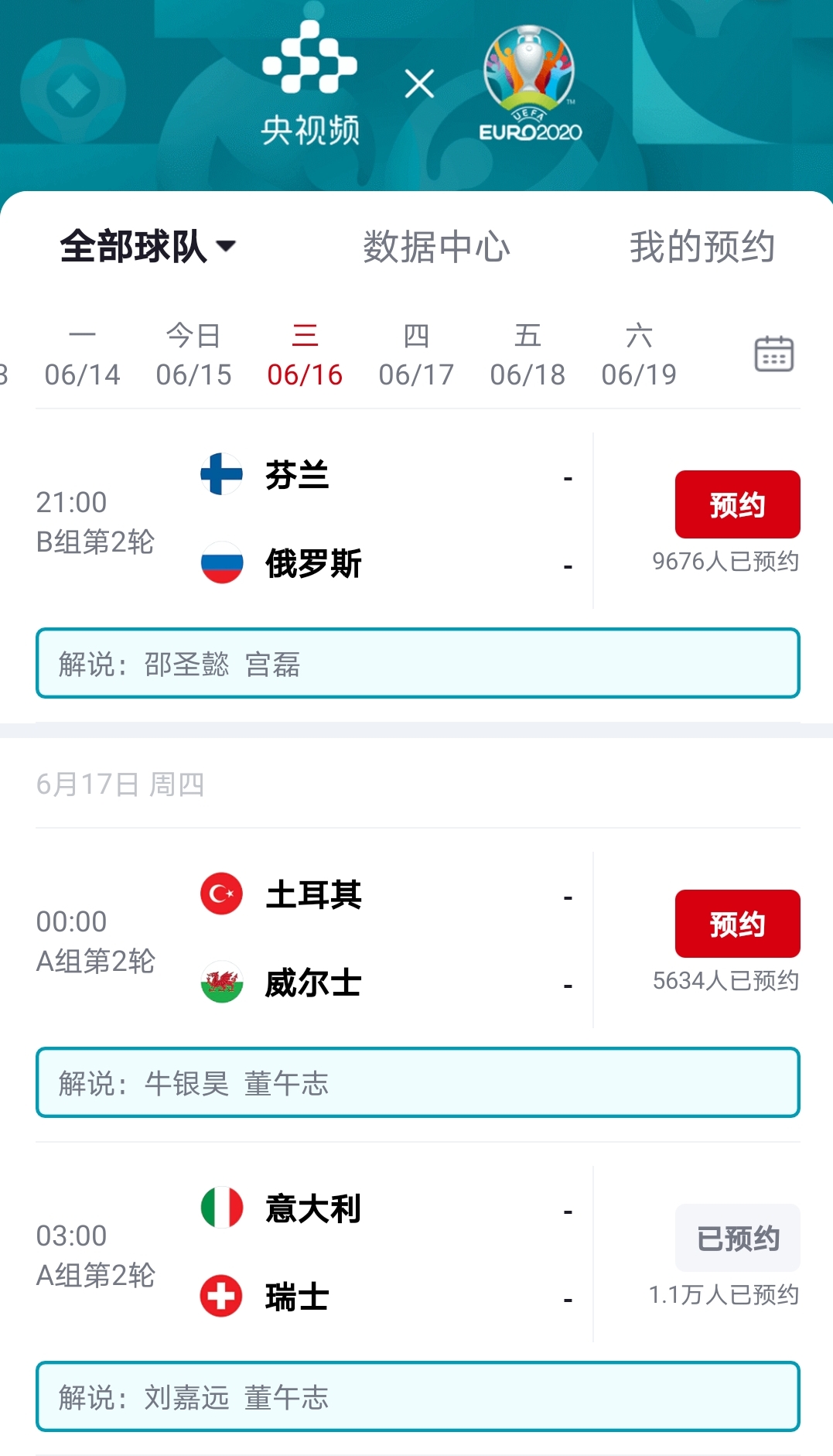833x1456 pixels.
Task: Select the 06/18 date
Action: tap(527, 355)
